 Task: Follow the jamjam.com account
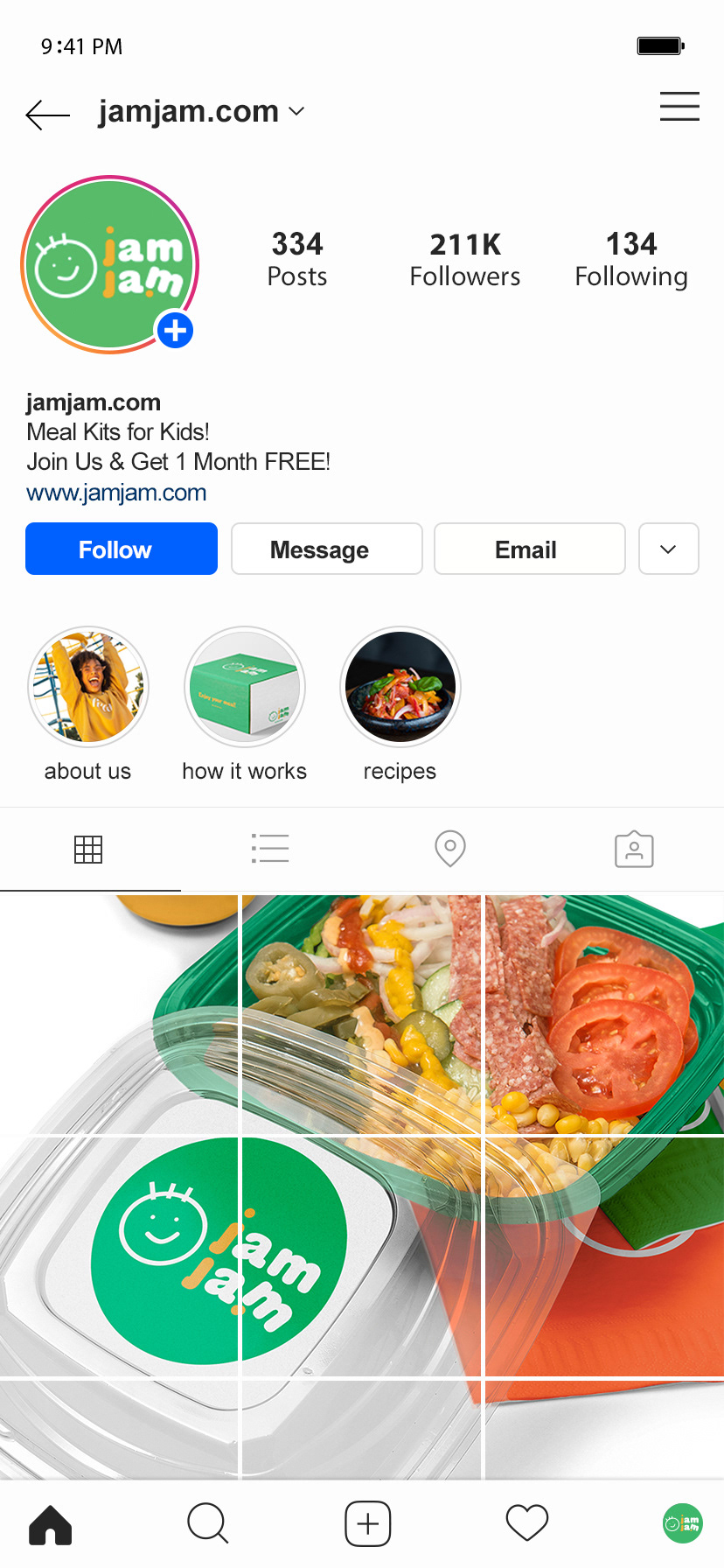pyautogui.click(x=122, y=549)
